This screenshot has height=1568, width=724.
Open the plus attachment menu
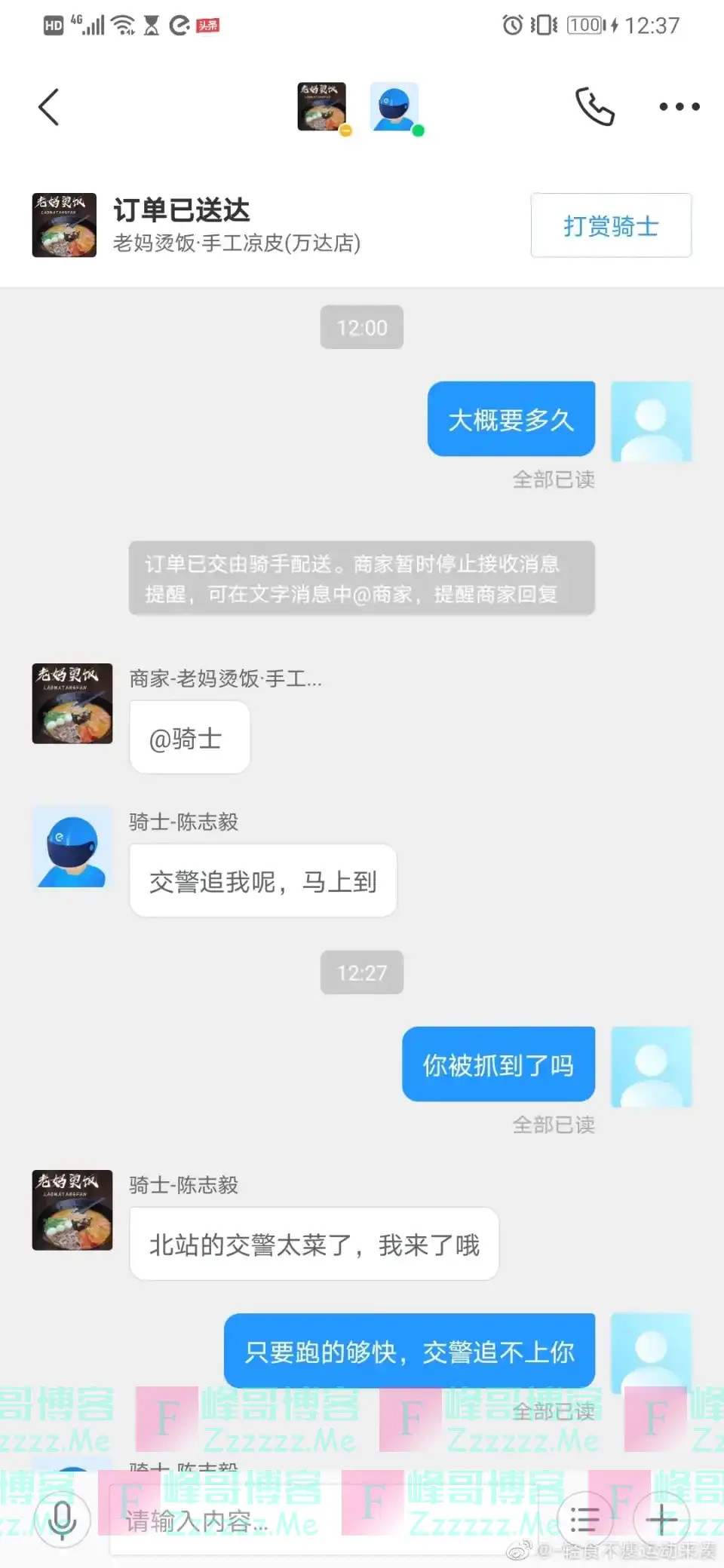coord(661,1520)
